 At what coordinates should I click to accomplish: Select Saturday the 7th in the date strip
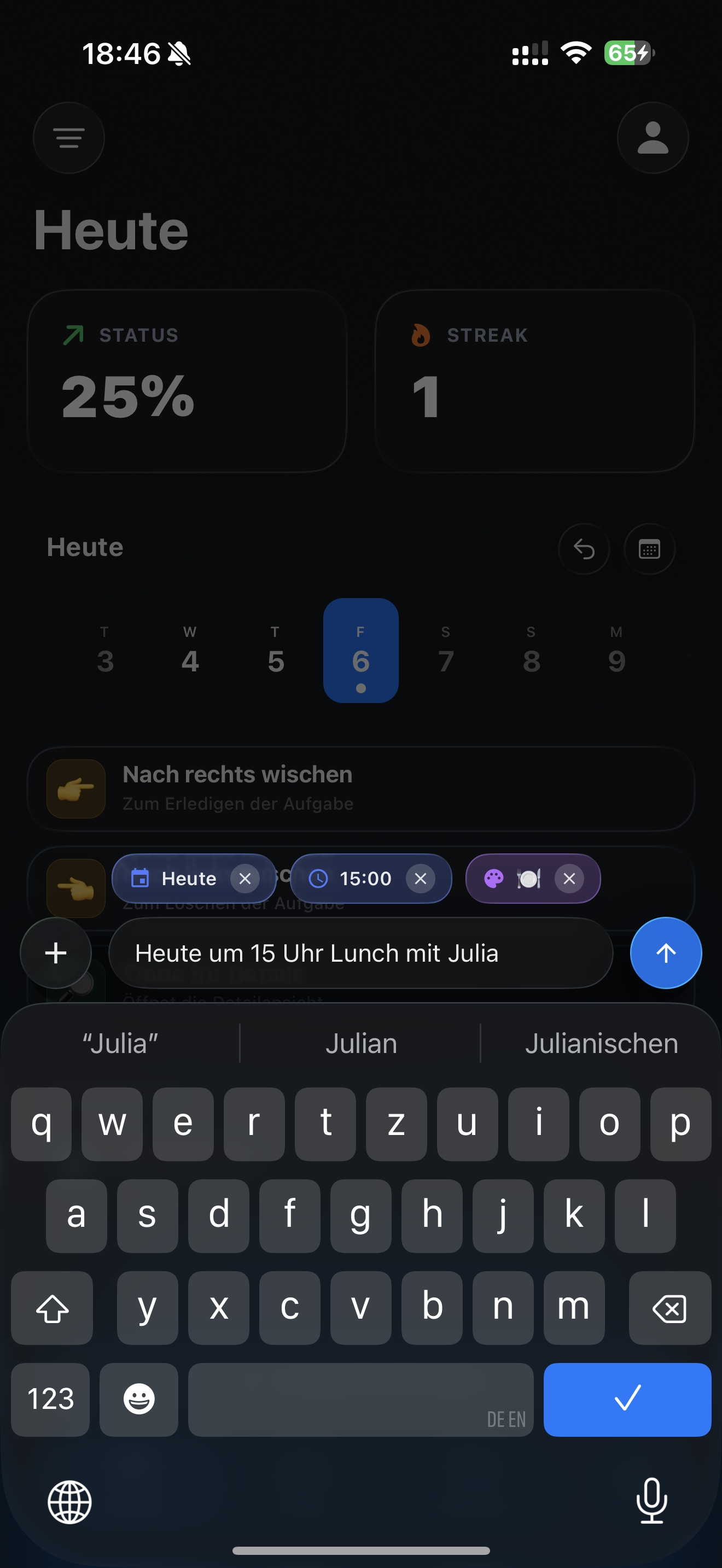click(445, 661)
